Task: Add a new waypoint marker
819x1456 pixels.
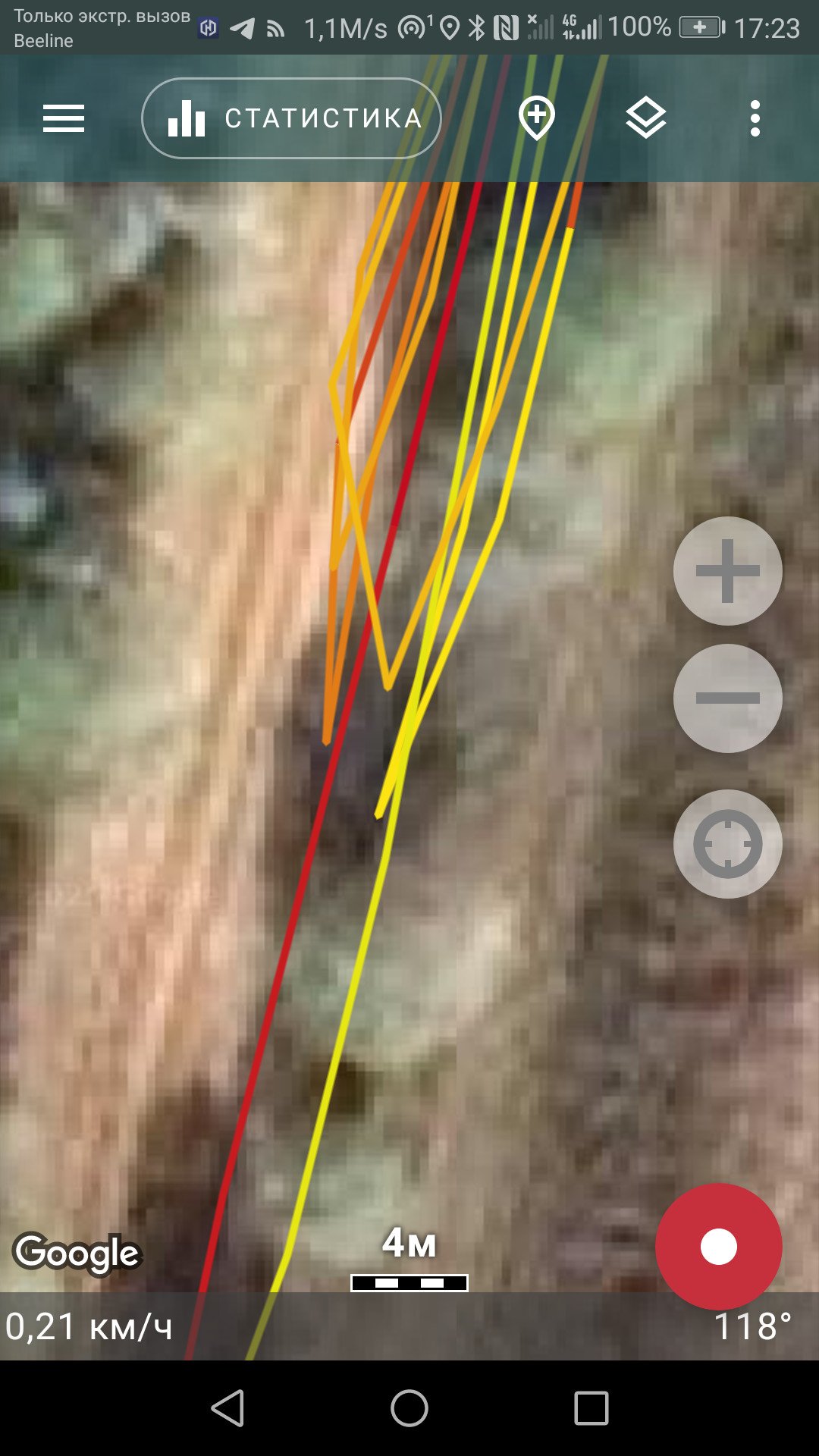Action: tap(537, 118)
